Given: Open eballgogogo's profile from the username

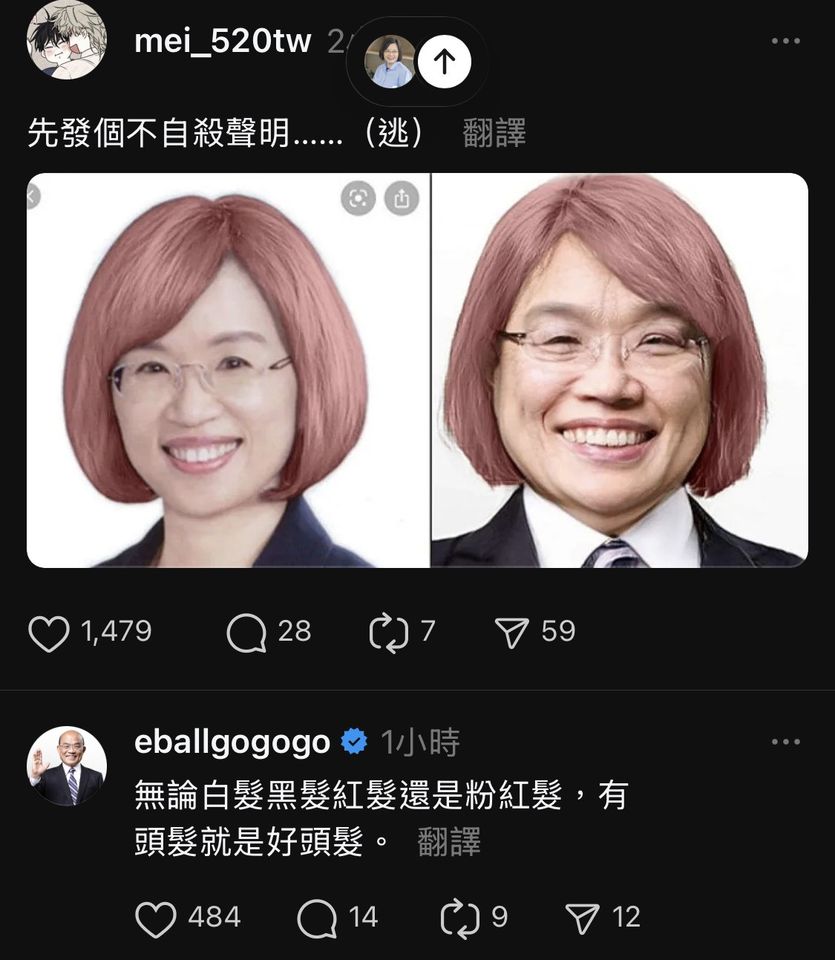Looking at the screenshot, I should tap(232, 742).
